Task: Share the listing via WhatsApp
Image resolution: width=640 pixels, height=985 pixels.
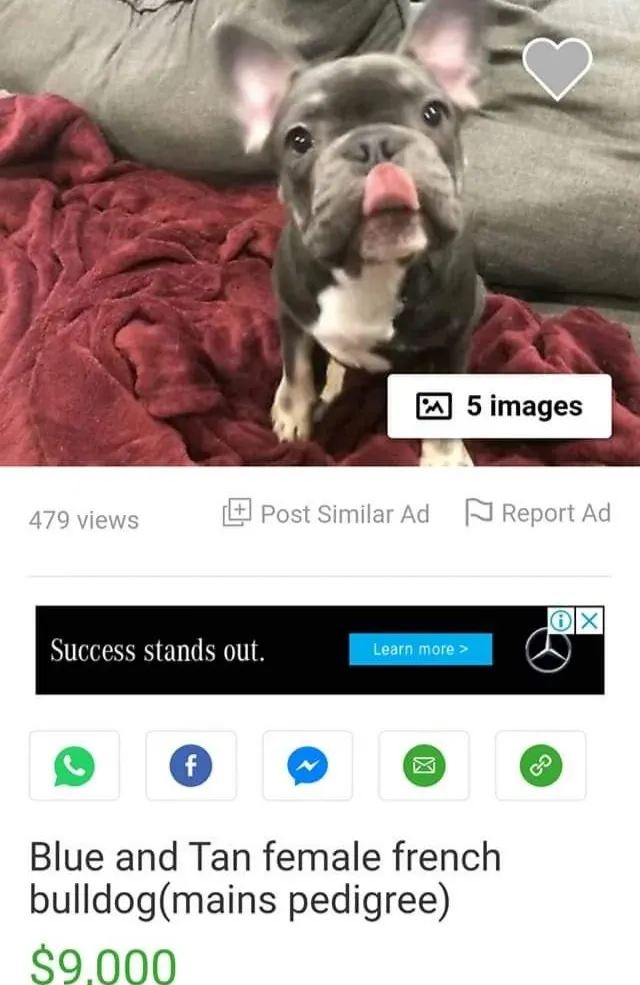Action: point(74,766)
